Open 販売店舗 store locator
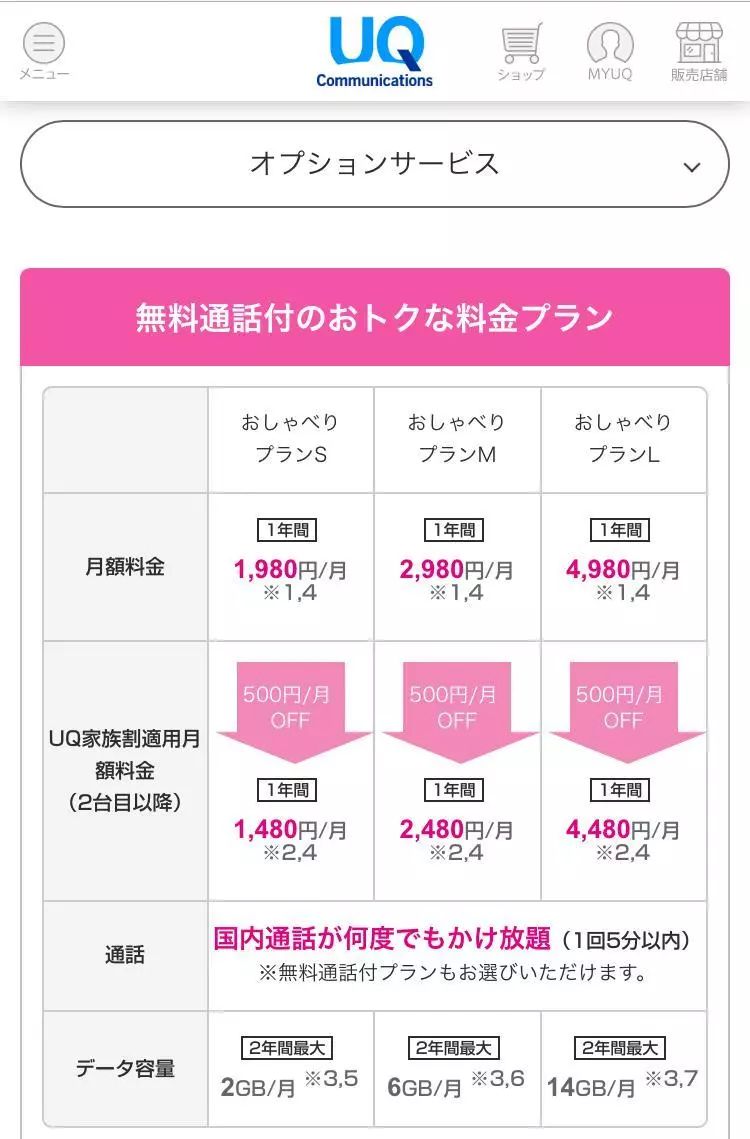Screen dimensions: 750x1139 [698, 52]
